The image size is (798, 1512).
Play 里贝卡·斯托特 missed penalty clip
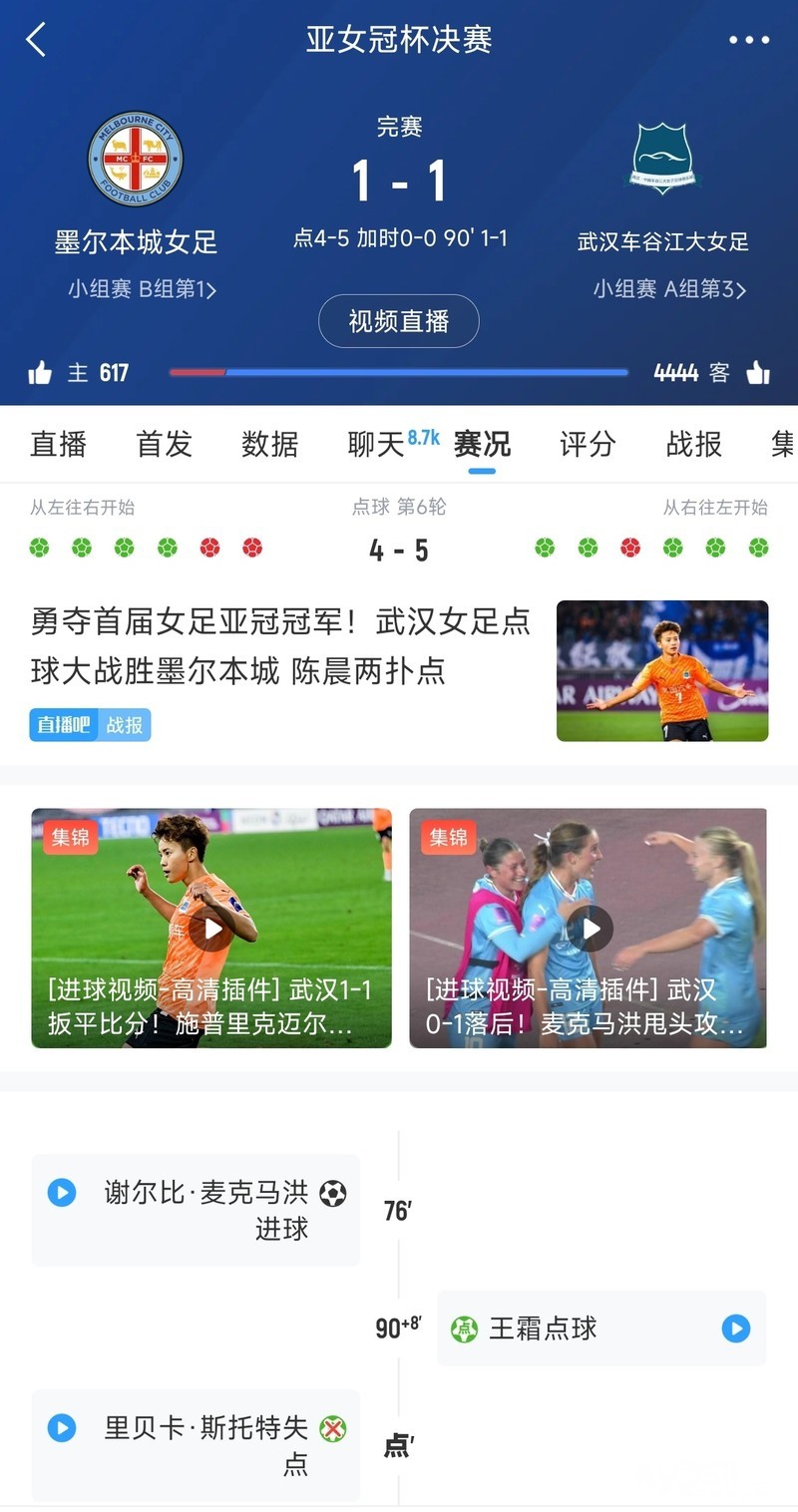click(62, 1427)
